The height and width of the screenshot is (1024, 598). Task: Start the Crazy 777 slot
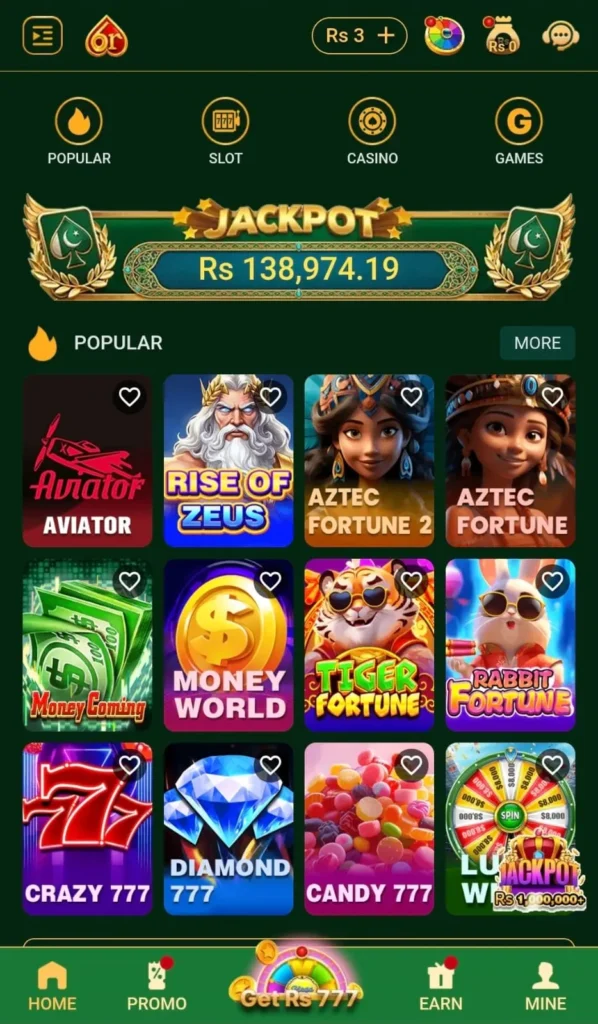coord(87,829)
